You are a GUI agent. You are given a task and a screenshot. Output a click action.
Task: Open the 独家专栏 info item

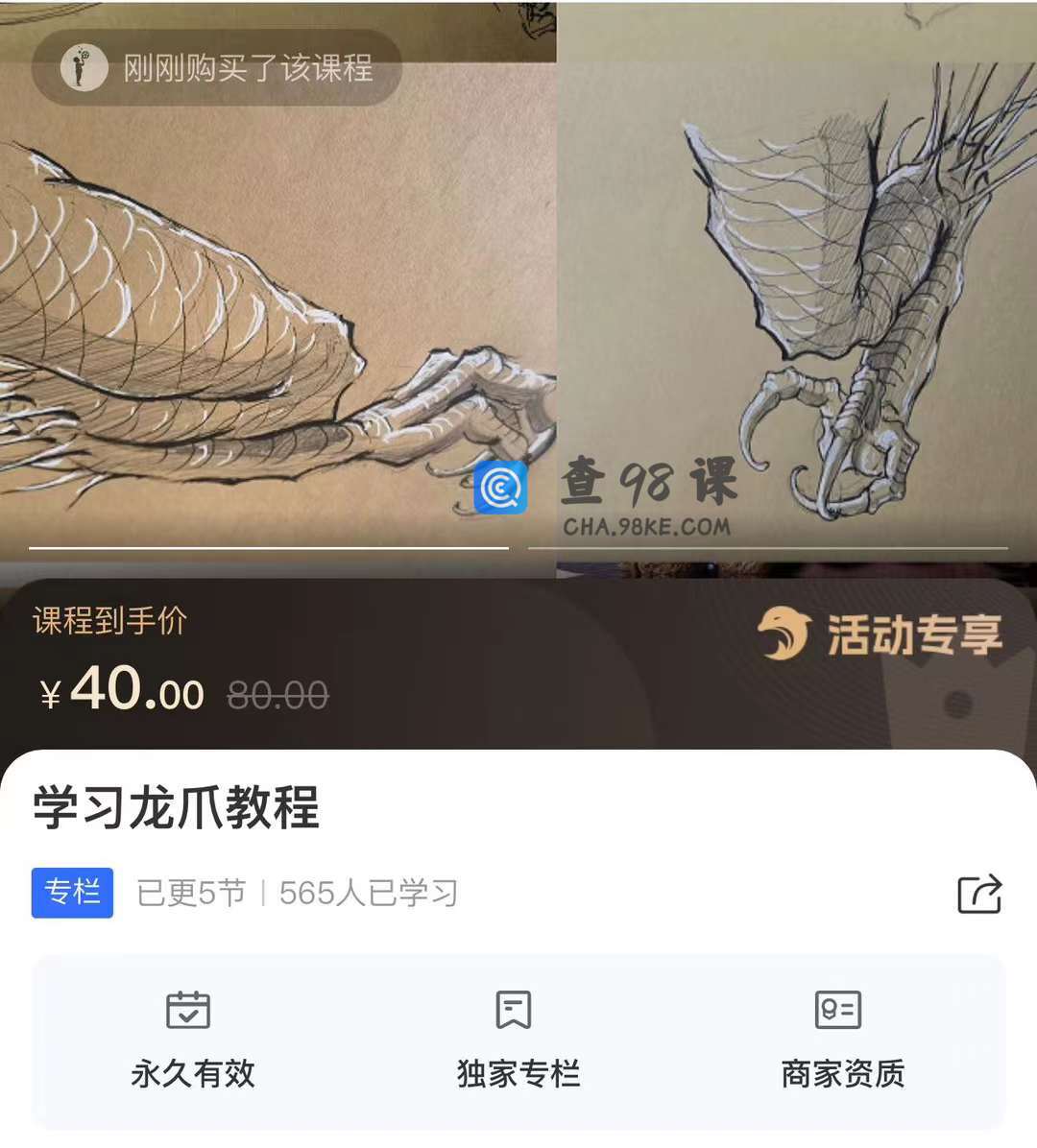pyautogui.click(x=518, y=1040)
